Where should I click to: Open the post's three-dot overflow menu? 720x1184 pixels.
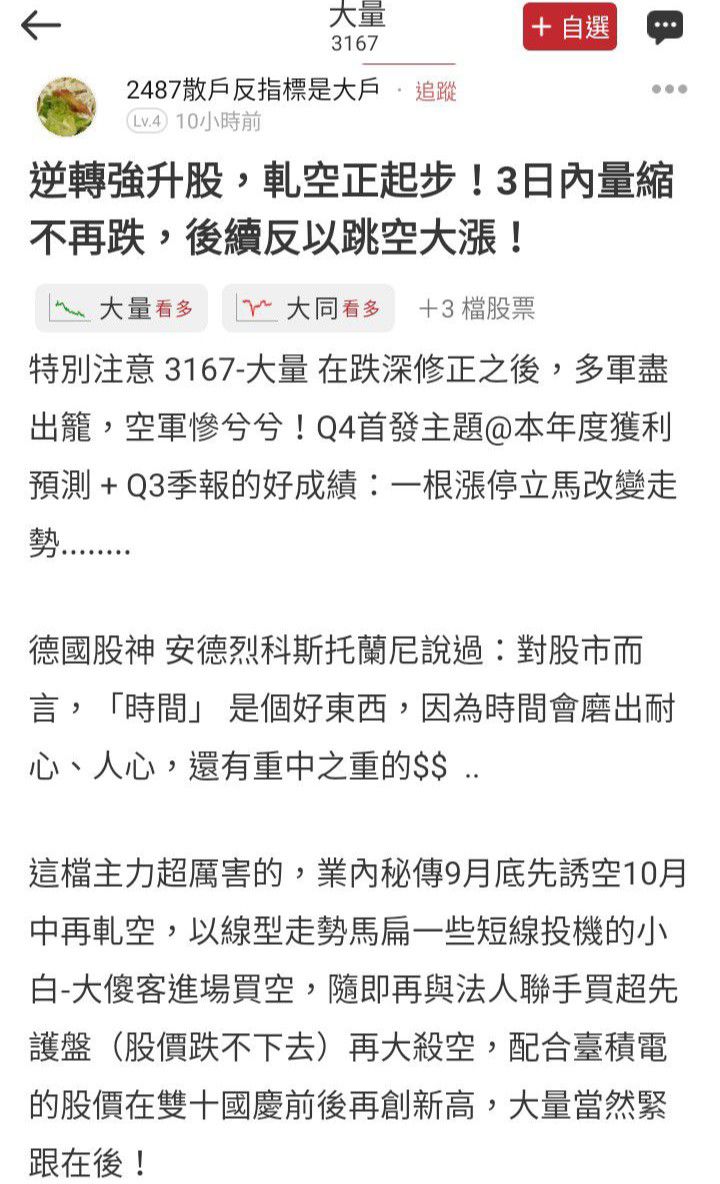click(x=669, y=89)
